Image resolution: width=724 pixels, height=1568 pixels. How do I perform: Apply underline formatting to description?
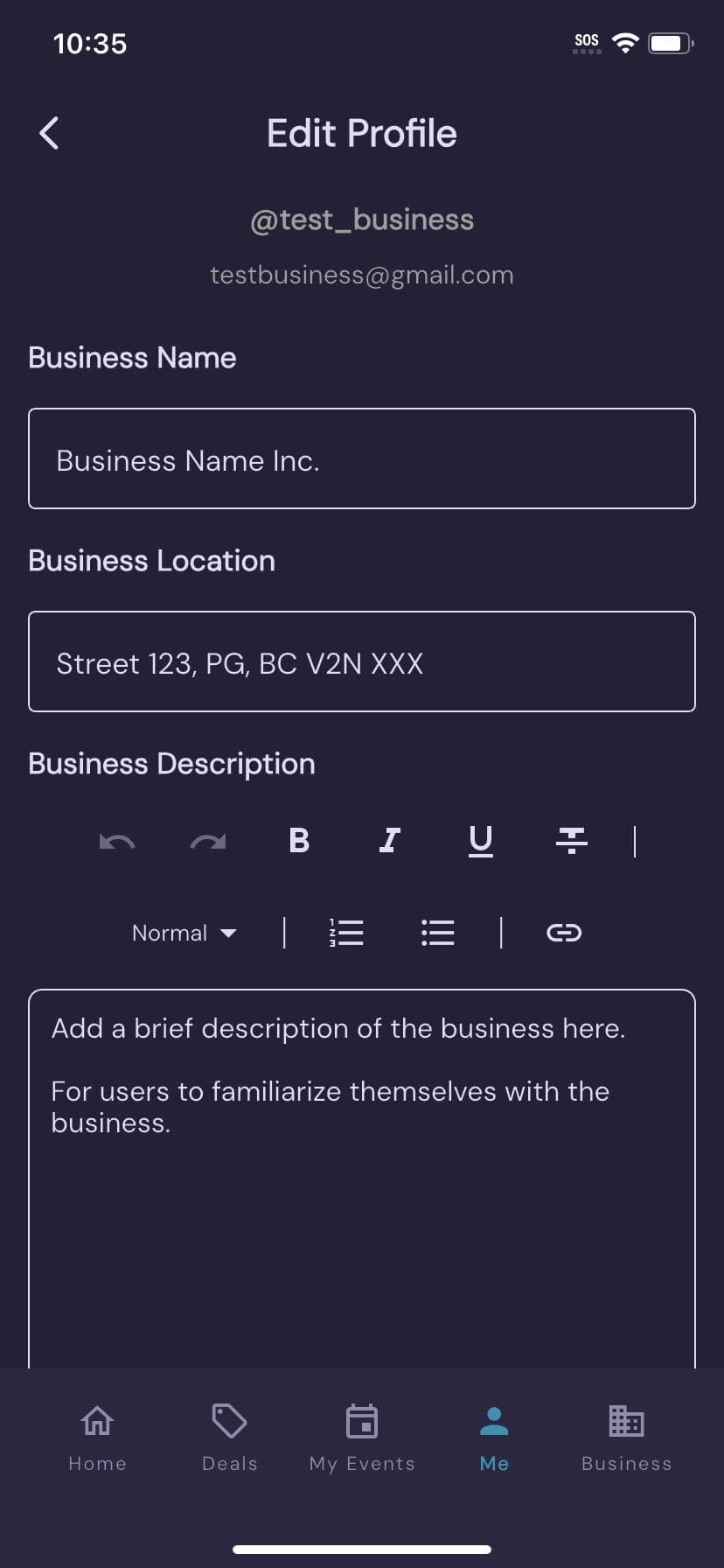pos(479,841)
